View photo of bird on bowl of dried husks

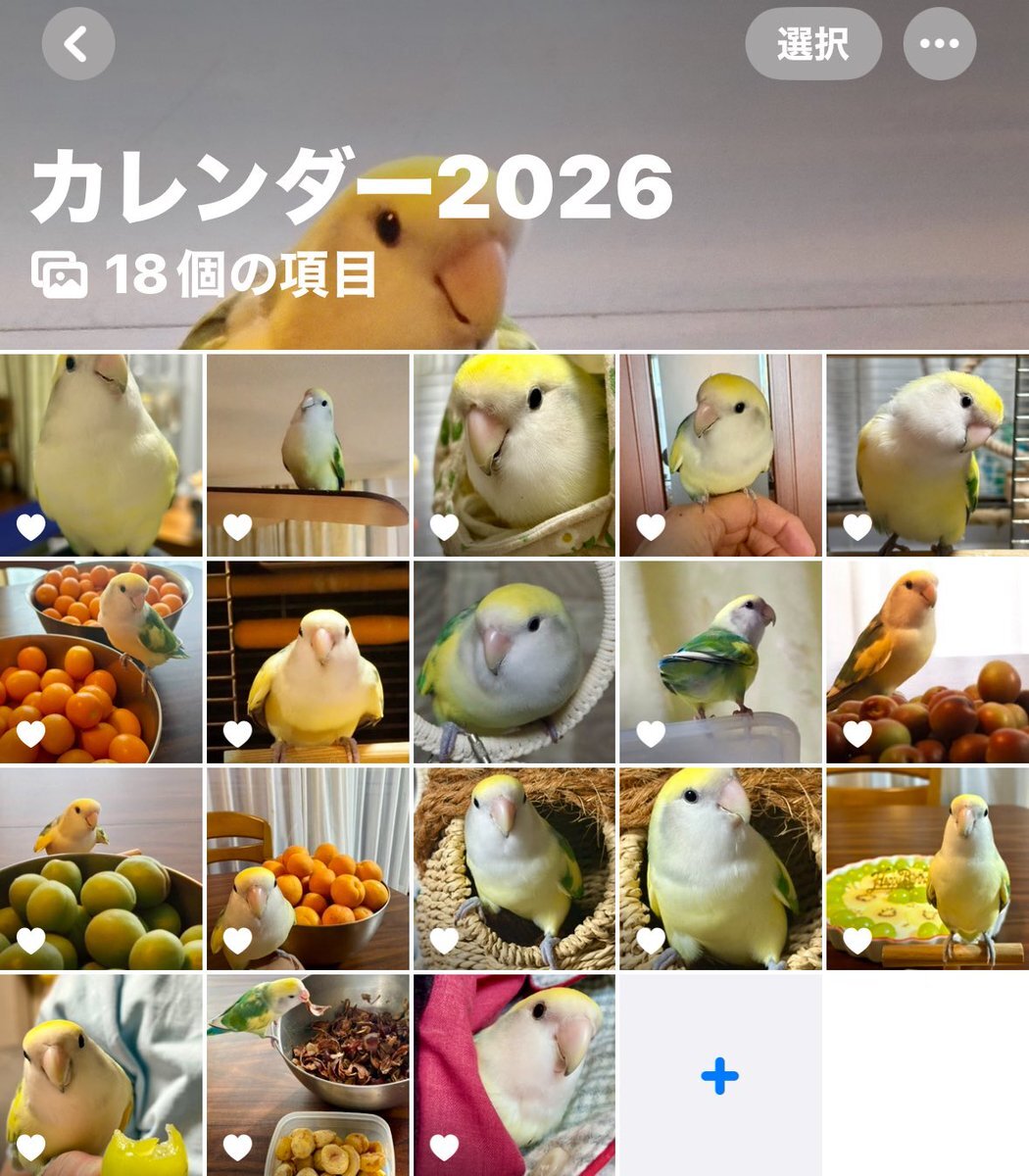tap(307, 1075)
